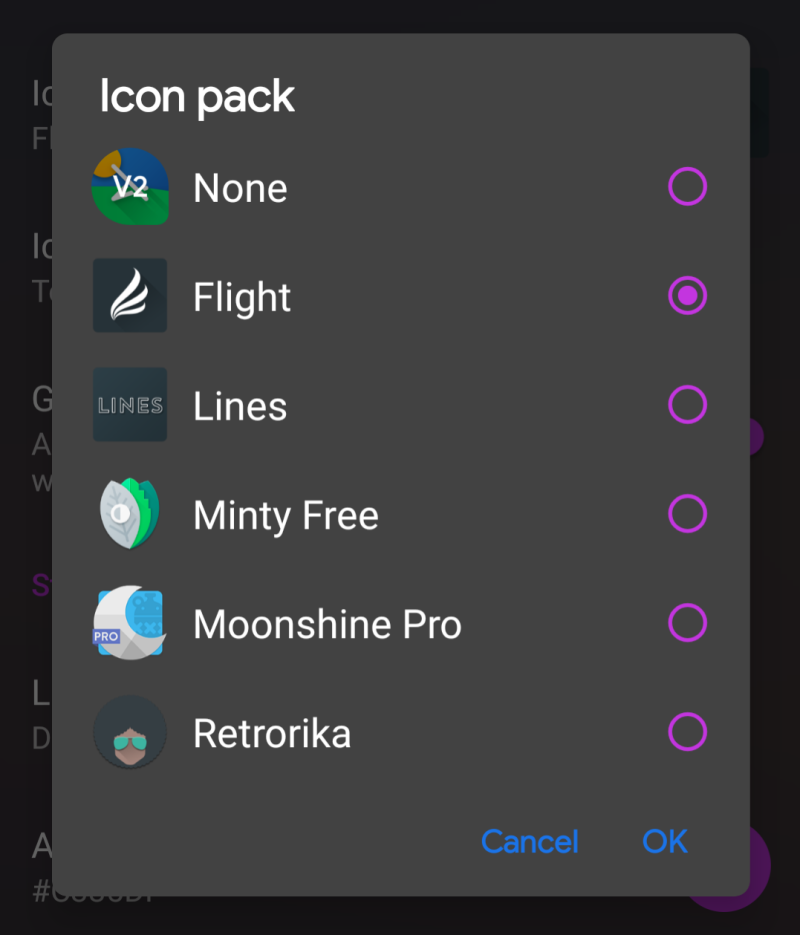Tap the Retrorika row label
The height and width of the screenshot is (935, 800).
click(271, 732)
